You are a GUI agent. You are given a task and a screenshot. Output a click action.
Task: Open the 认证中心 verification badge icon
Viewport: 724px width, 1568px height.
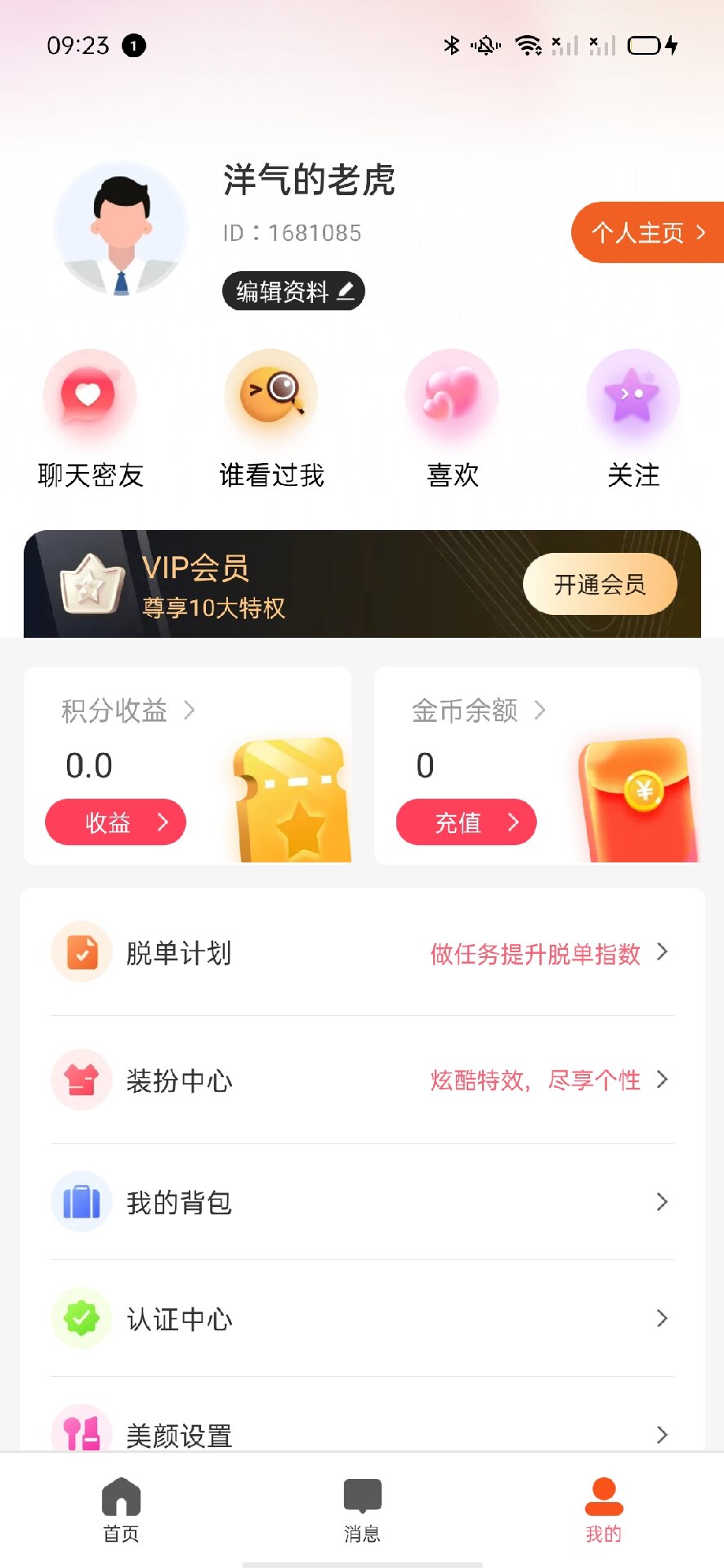coord(81,1319)
